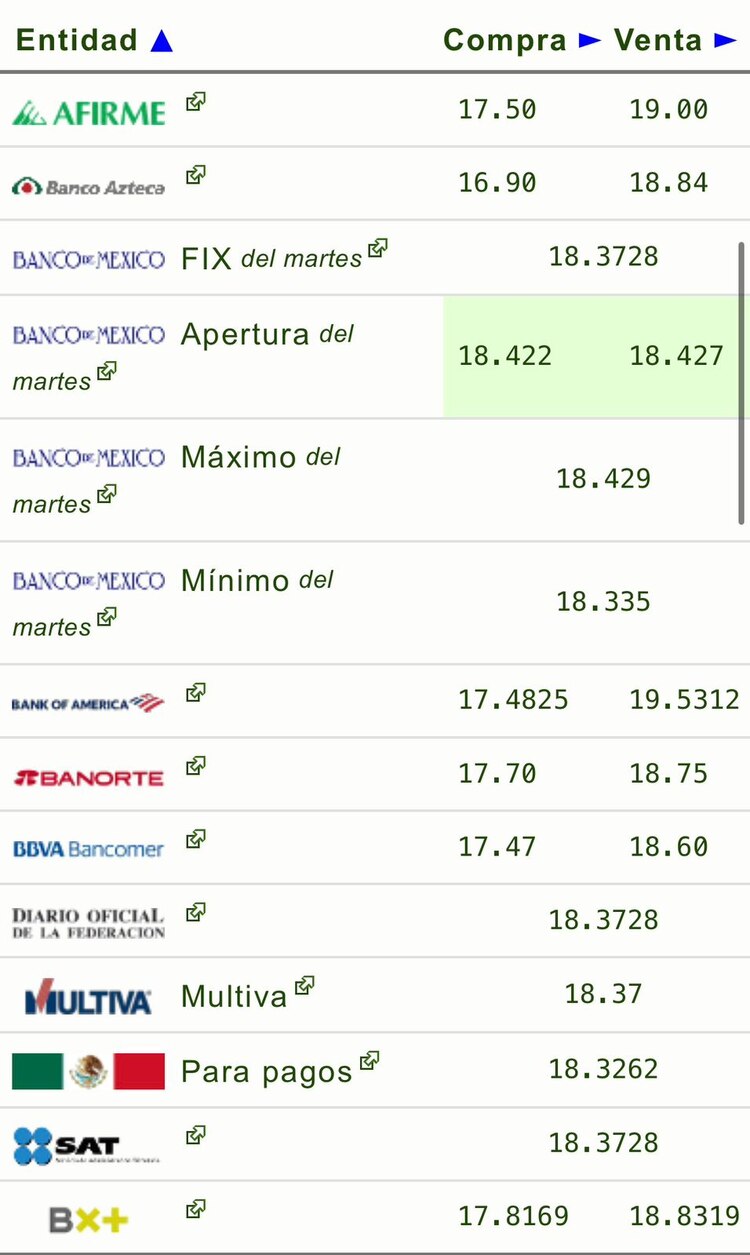Sort by the Compra column arrow
The image size is (750, 1255).
590,40
